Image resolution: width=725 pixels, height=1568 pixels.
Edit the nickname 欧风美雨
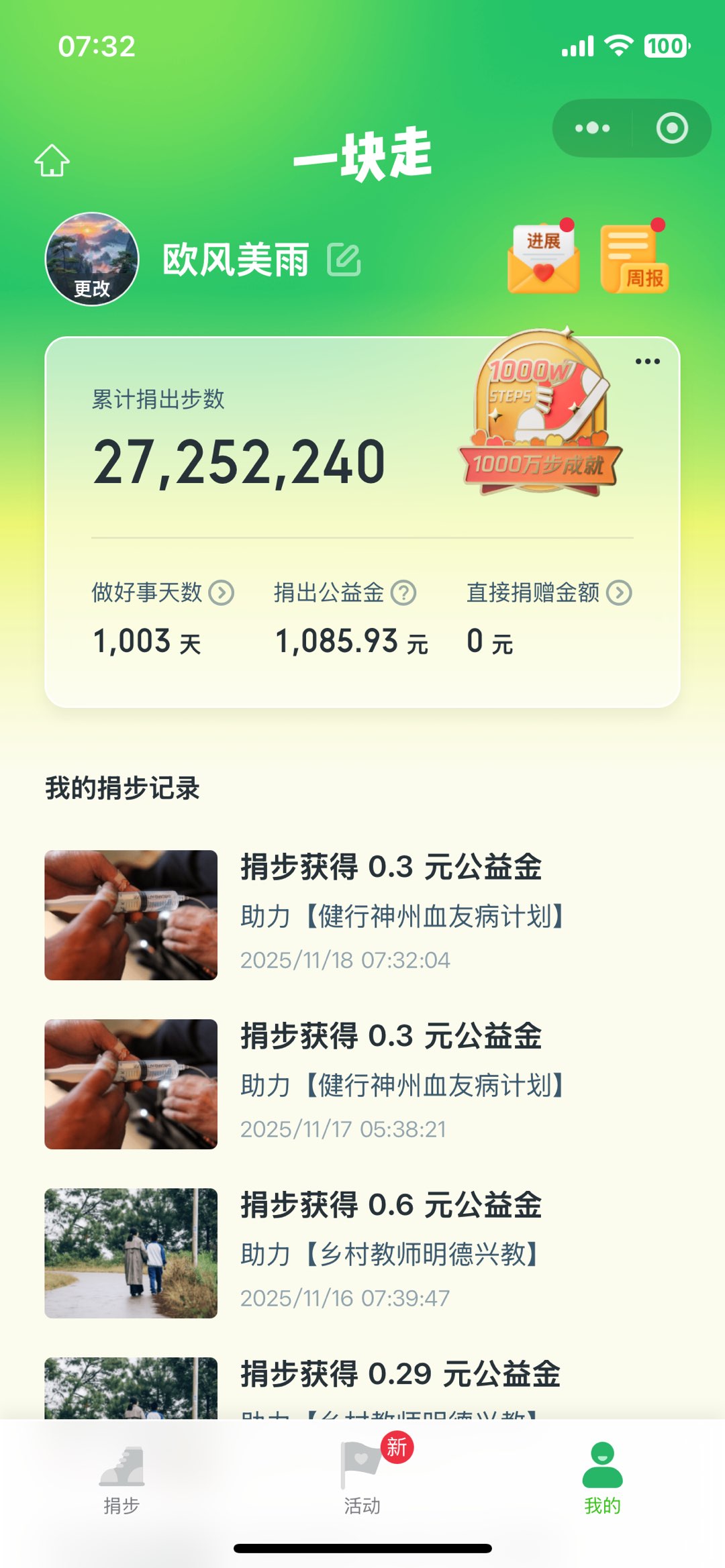click(344, 260)
